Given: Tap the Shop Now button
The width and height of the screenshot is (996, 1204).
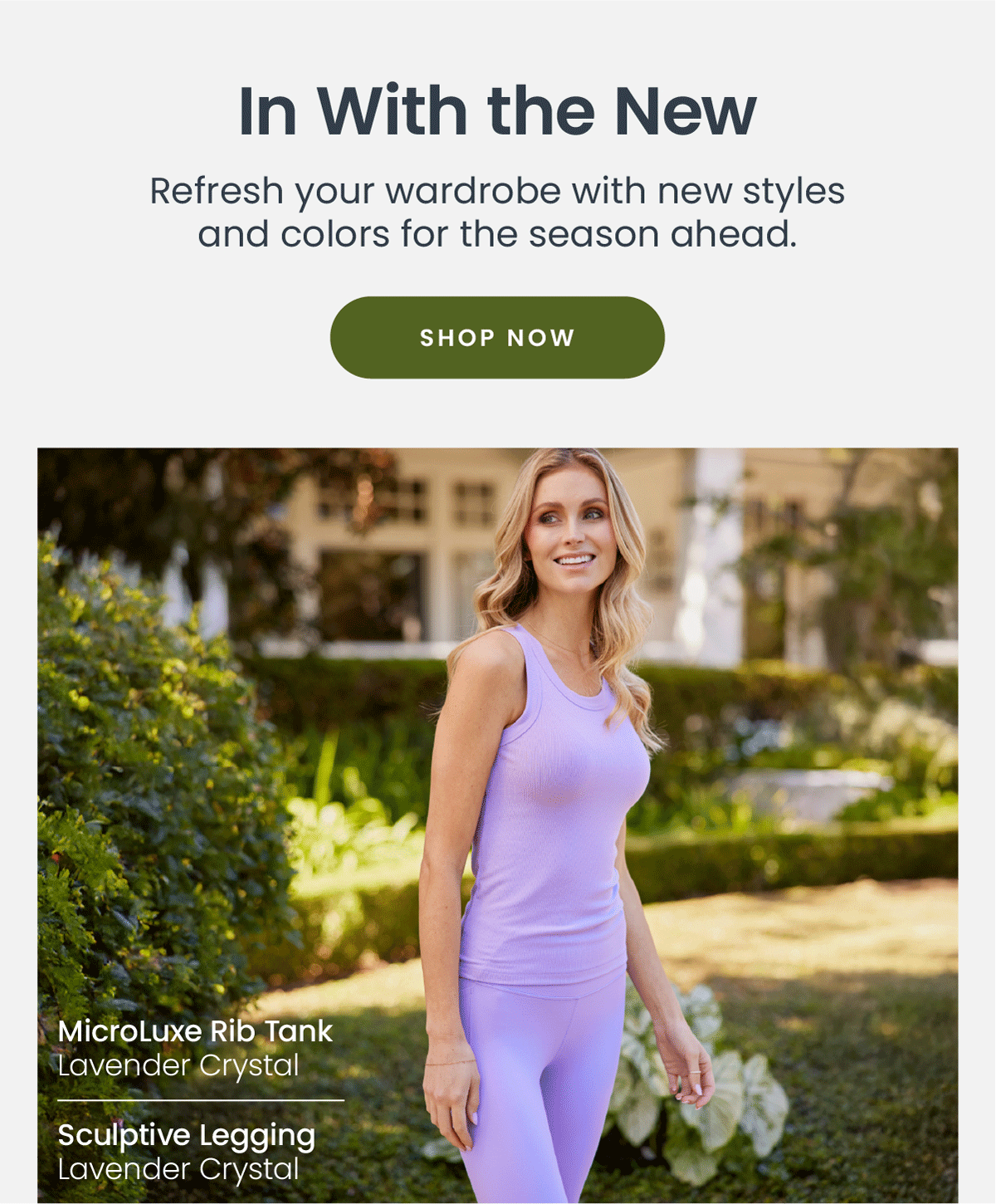Looking at the screenshot, I should [x=497, y=338].
